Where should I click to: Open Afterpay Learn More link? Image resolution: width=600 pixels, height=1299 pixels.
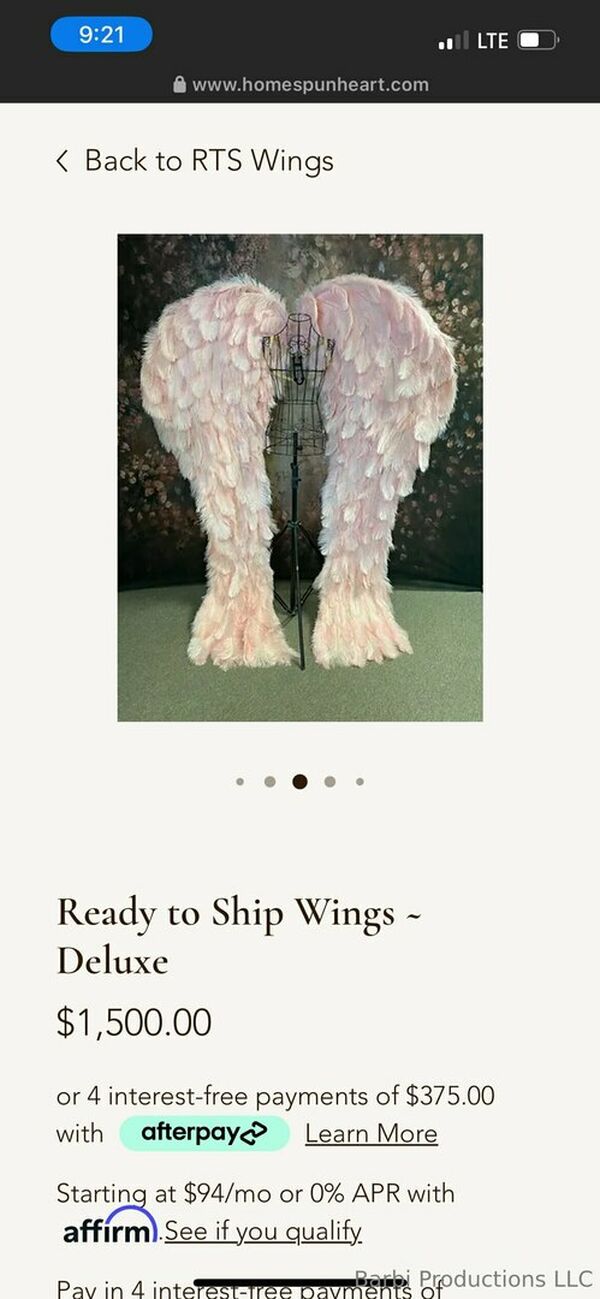point(371,1134)
